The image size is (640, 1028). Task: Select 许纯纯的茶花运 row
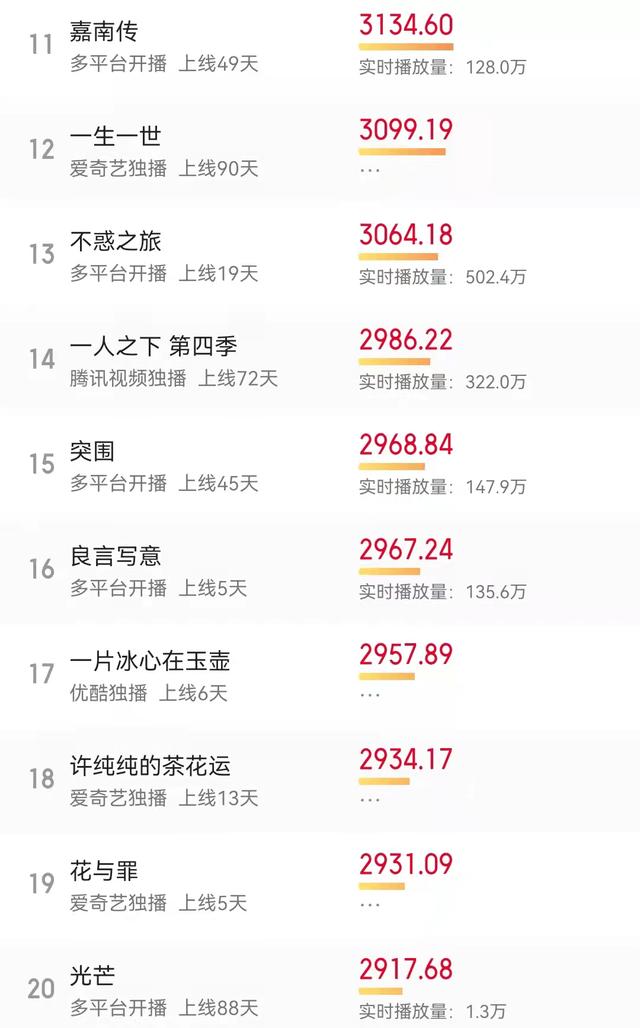click(x=320, y=780)
